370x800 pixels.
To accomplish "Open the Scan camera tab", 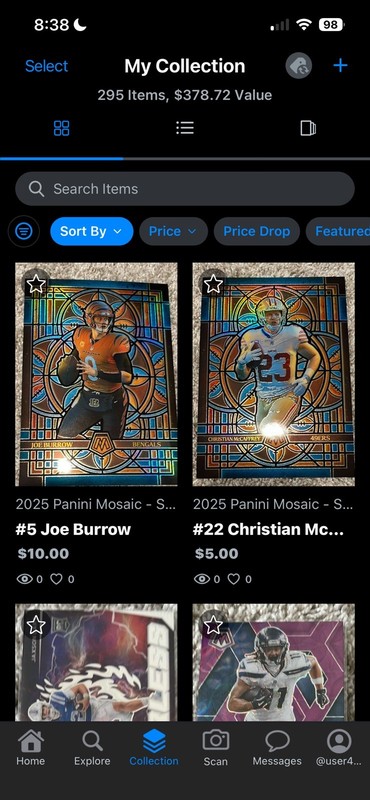I will click(215, 748).
